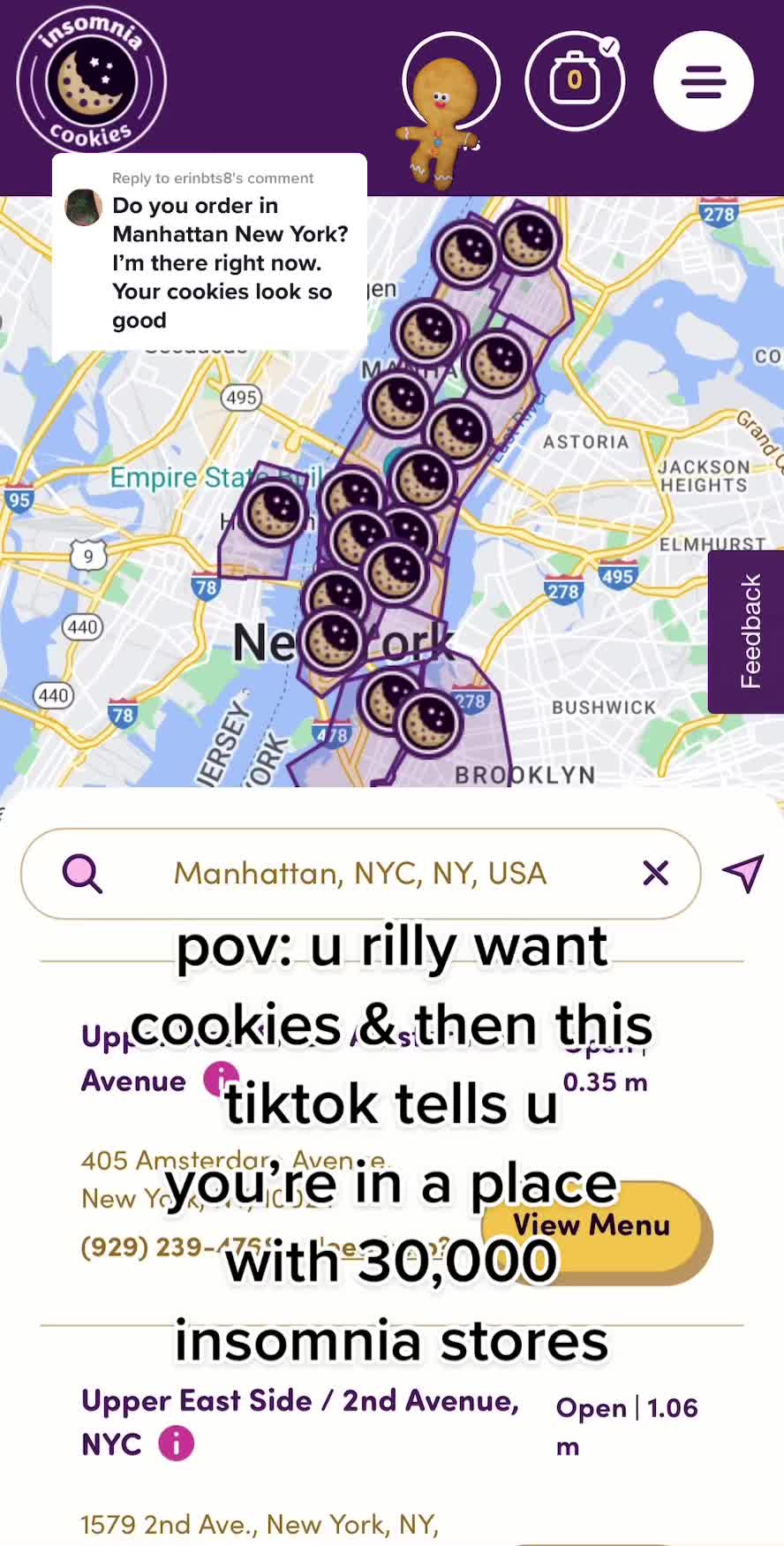The height and width of the screenshot is (1546, 784).
Task: Use my current location arrow
Action: click(743, 873)
